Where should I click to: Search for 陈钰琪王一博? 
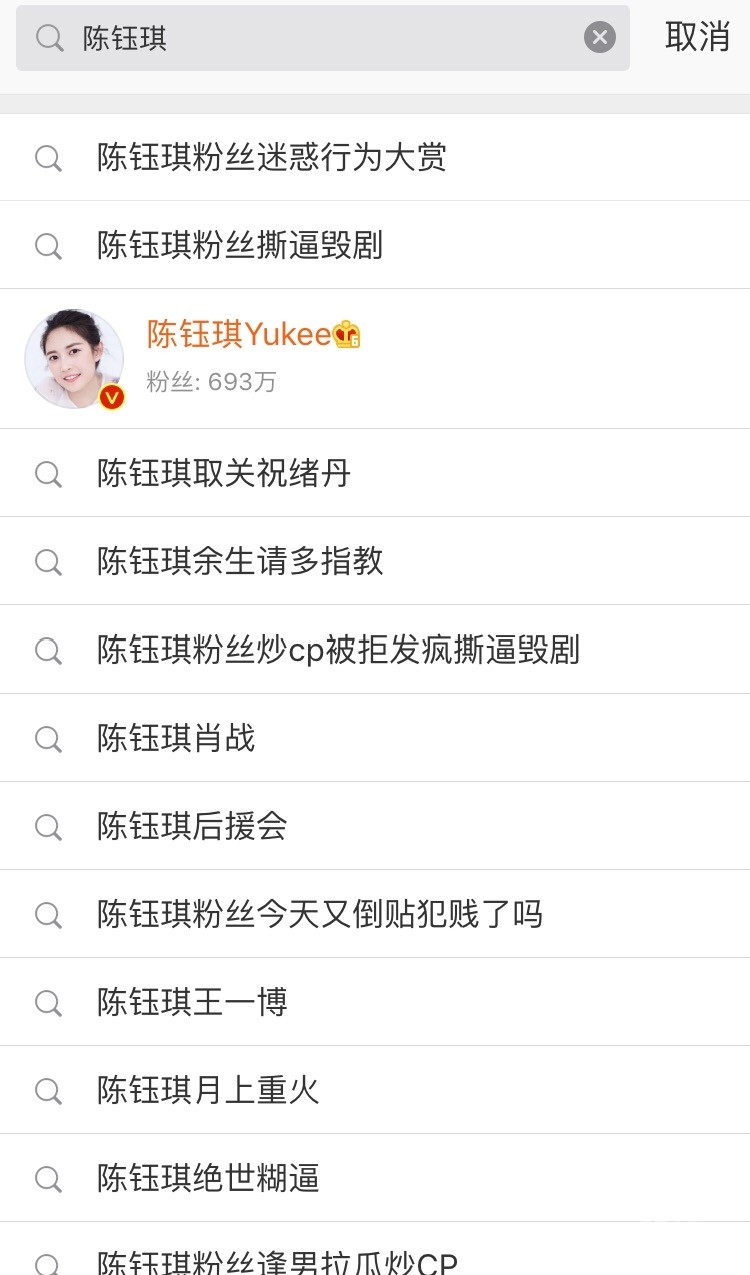pyautogui.click(x=192, y=1002)
